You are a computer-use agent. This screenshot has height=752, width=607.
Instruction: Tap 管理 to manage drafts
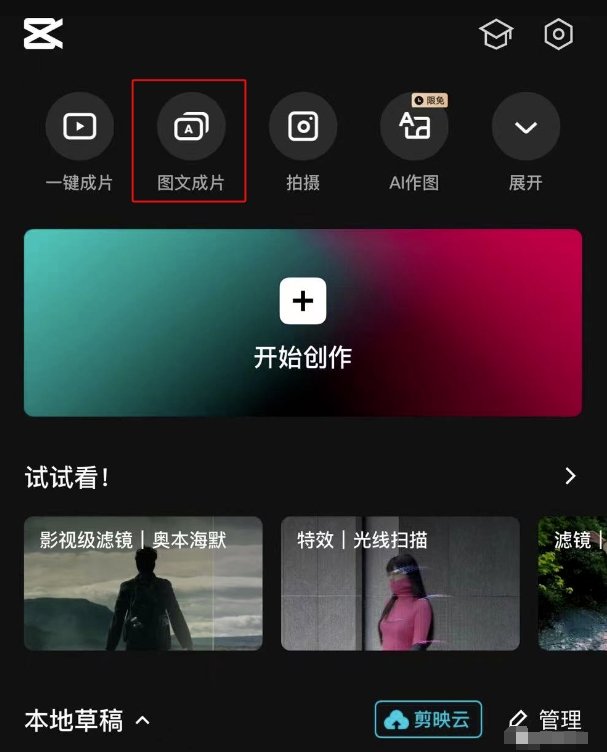pyautogui.click(x=545, y=720)
